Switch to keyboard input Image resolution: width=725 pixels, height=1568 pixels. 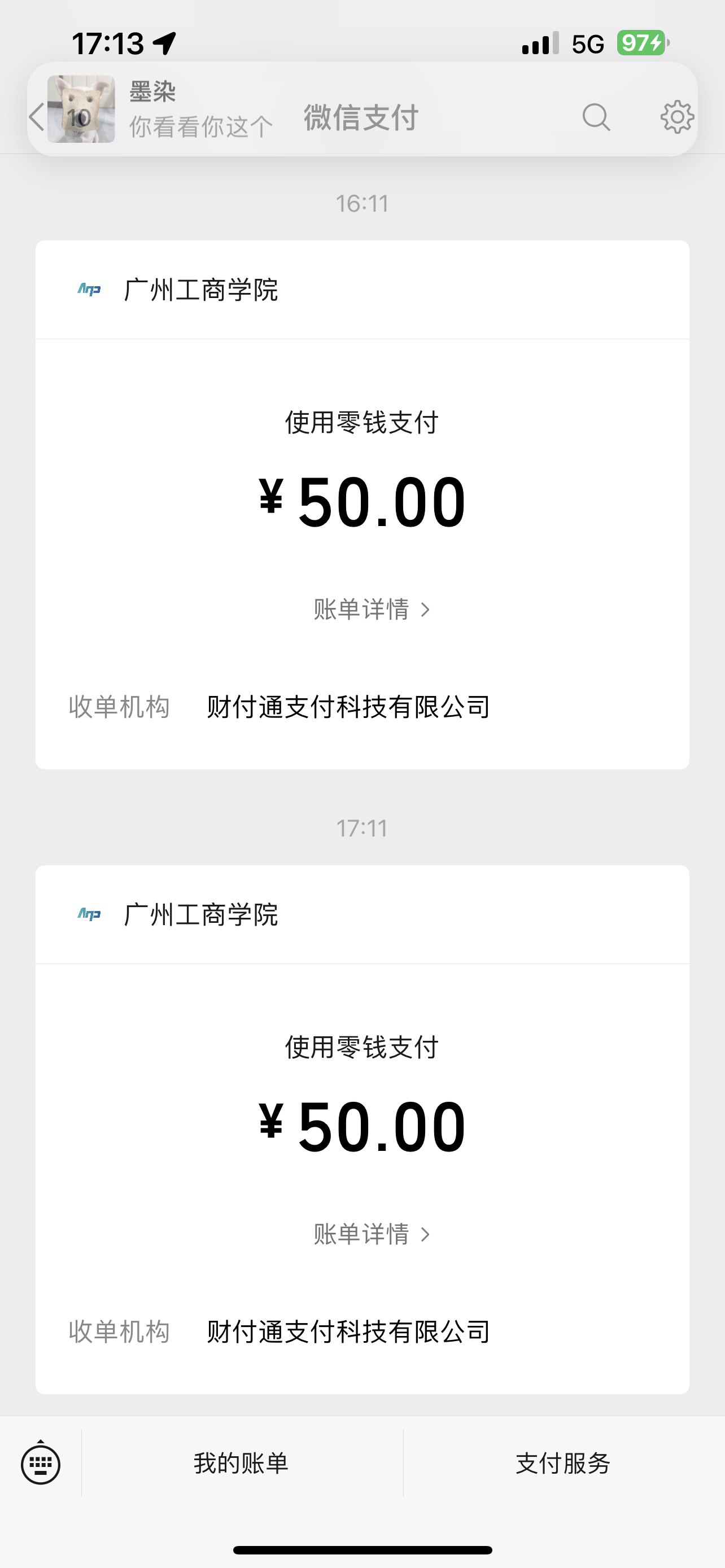(41, 1464)
